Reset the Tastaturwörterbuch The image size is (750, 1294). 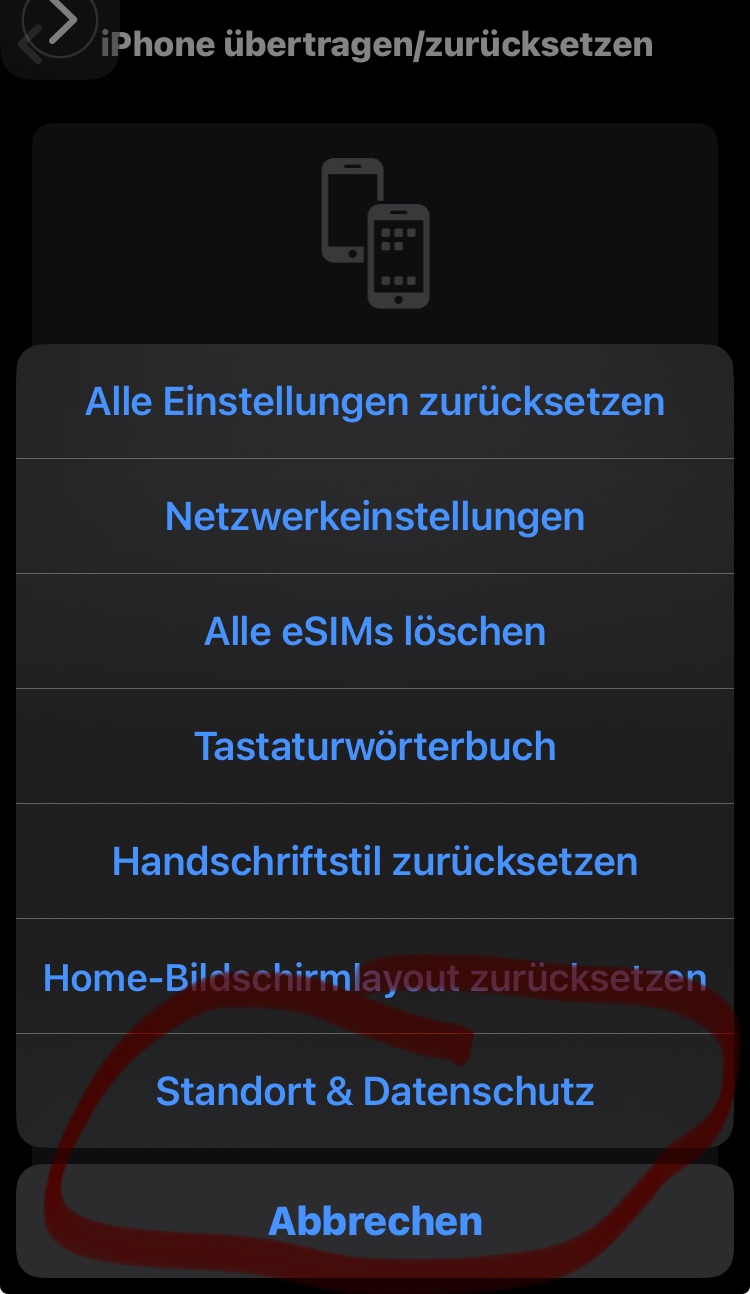[x=375, y=747]
